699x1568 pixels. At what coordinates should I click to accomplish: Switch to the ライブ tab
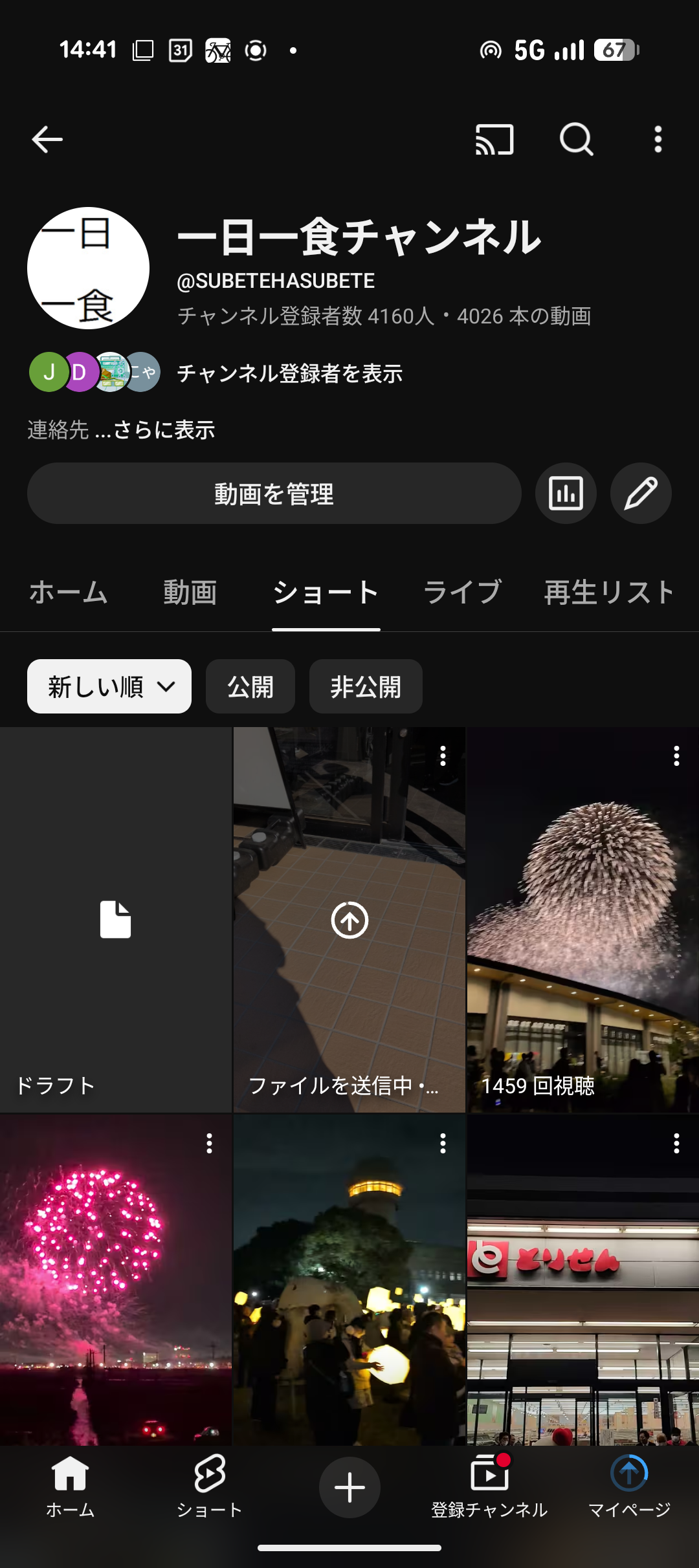tap(462, 593)
